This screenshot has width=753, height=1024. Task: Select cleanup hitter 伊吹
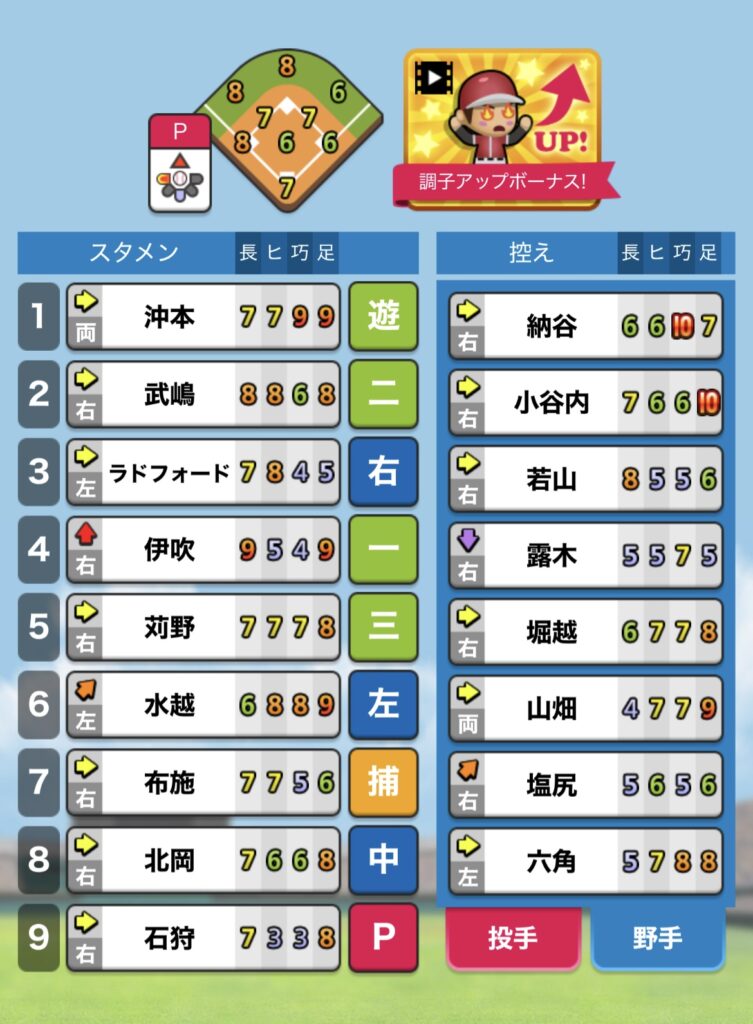click(x=204, y=550)
